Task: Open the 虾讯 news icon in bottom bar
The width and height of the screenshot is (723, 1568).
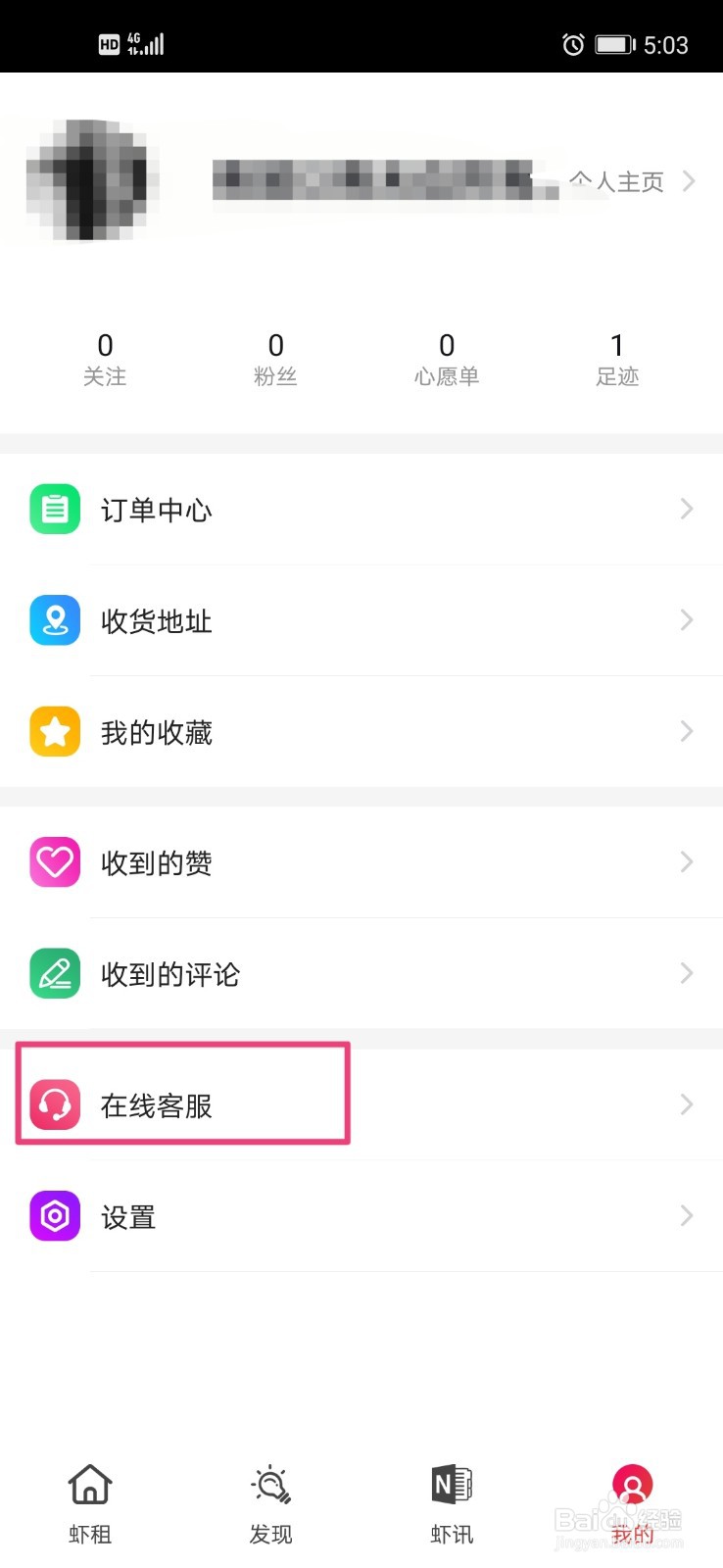Action: pos(451,1483)
